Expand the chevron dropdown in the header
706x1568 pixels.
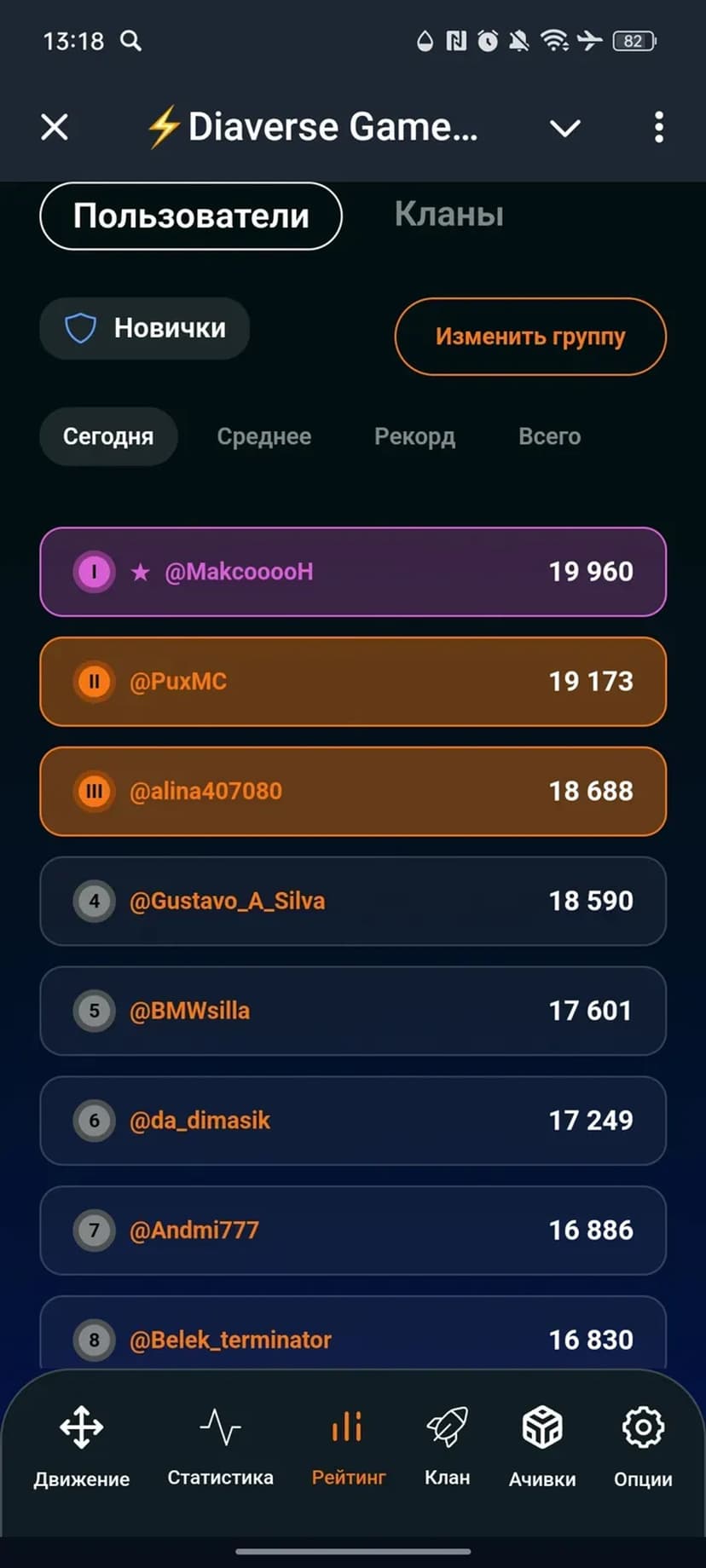tap(564, 129)
